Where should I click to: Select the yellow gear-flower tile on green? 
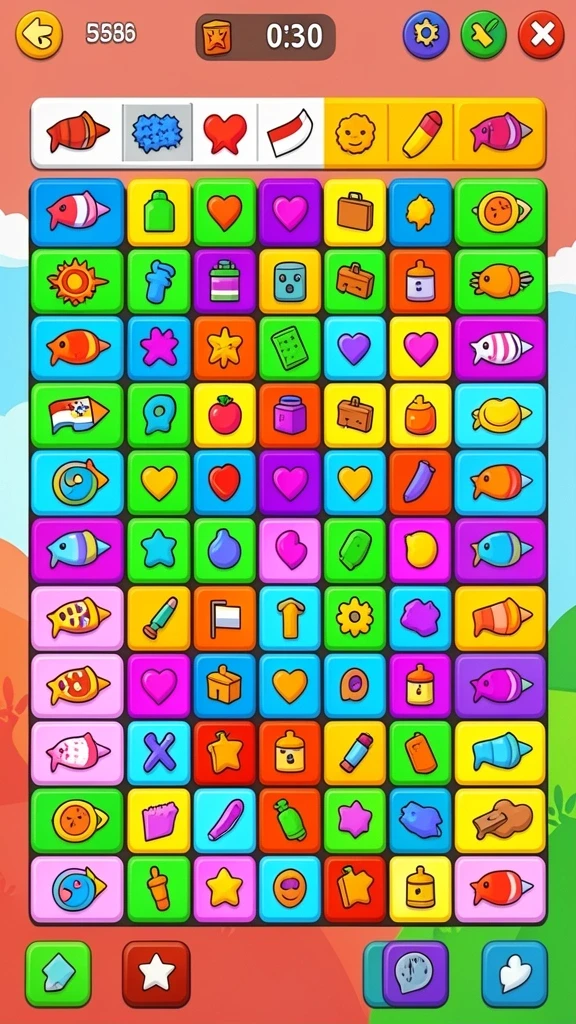355,618
